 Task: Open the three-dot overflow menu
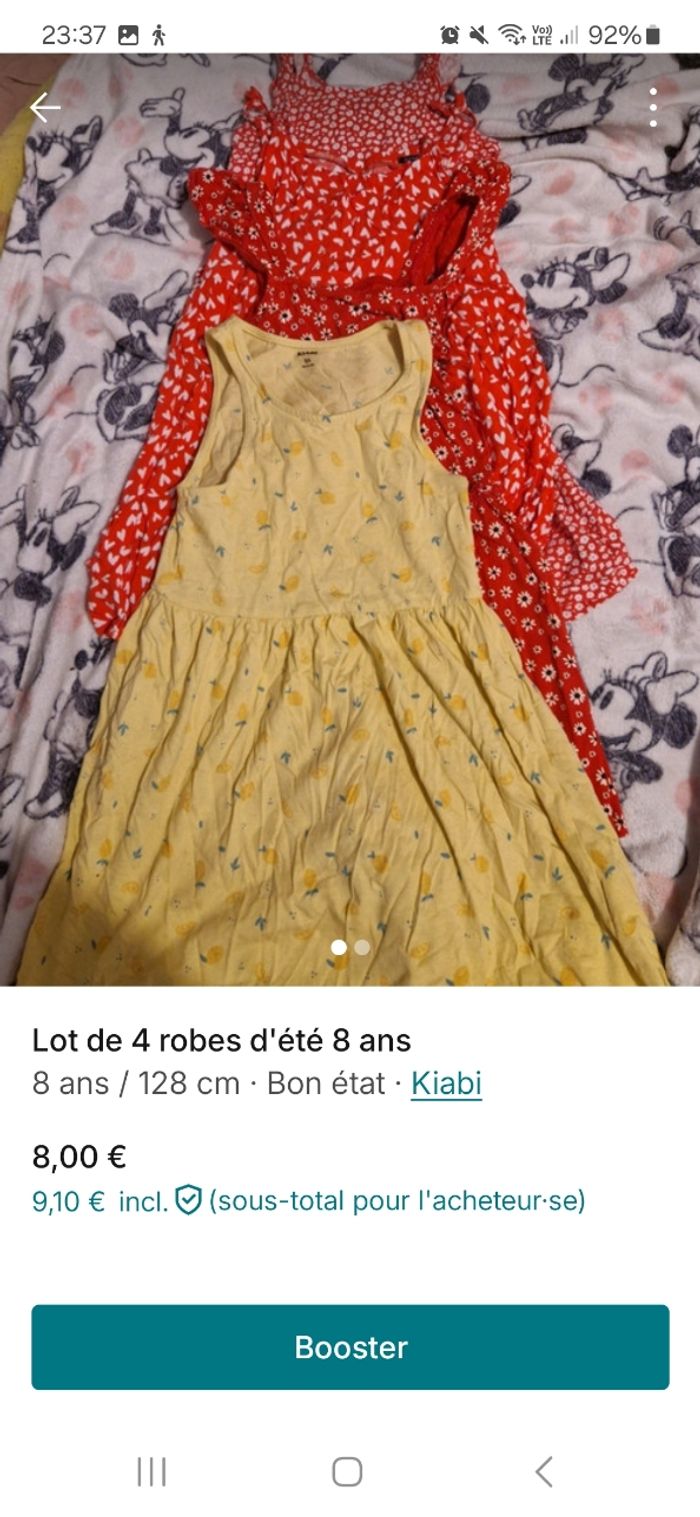653,107
